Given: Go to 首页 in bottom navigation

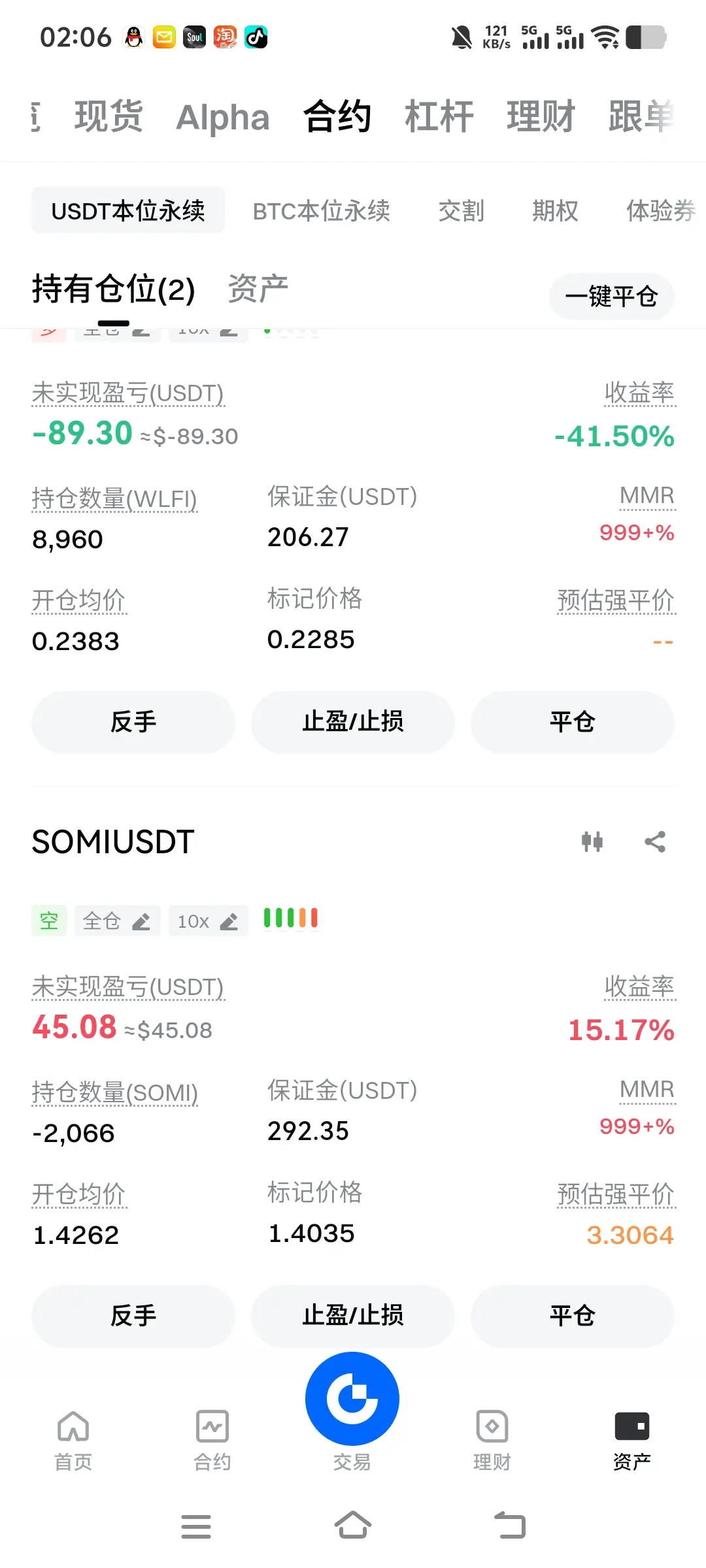Looking at the screenshot, I should pos(73,1439).
